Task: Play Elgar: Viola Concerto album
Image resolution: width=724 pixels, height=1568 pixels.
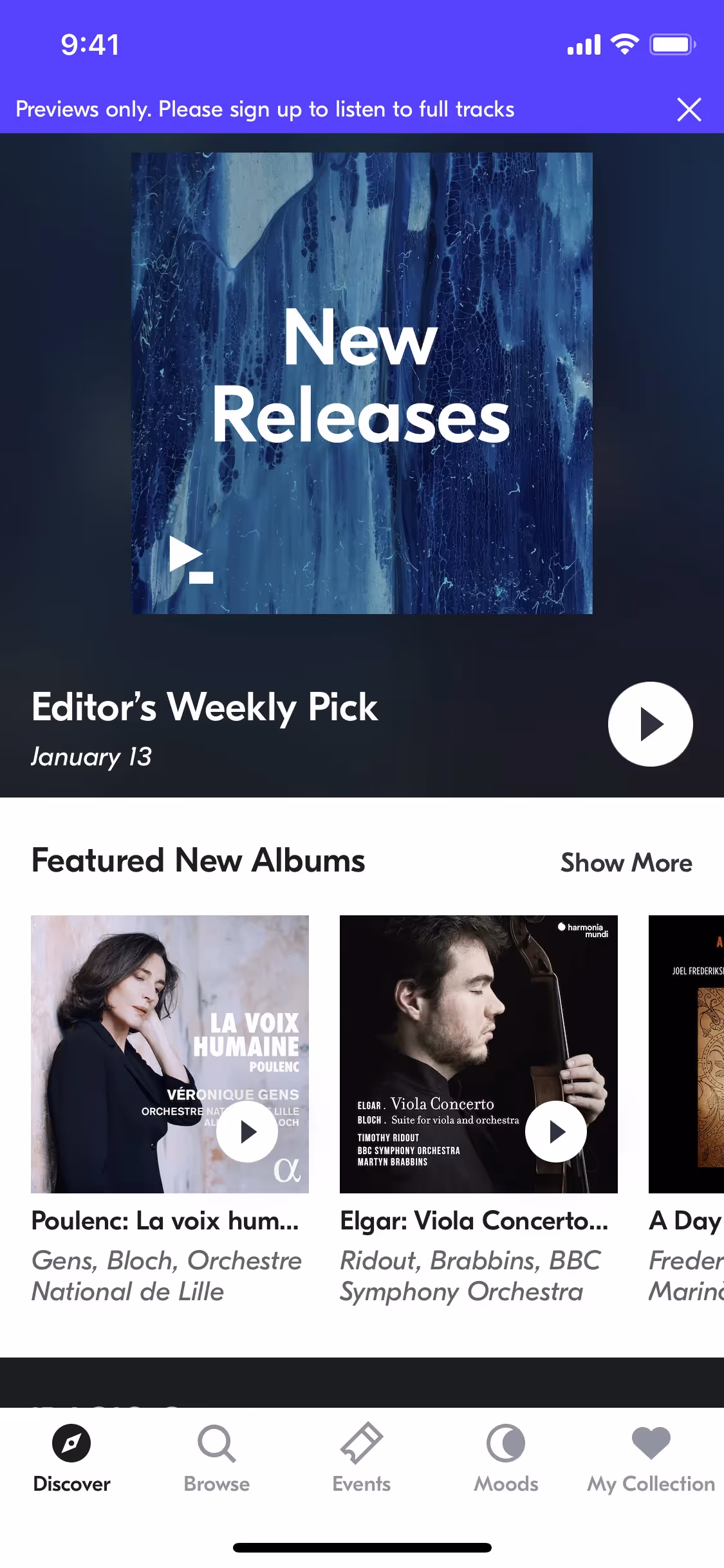Action: 556,1132
